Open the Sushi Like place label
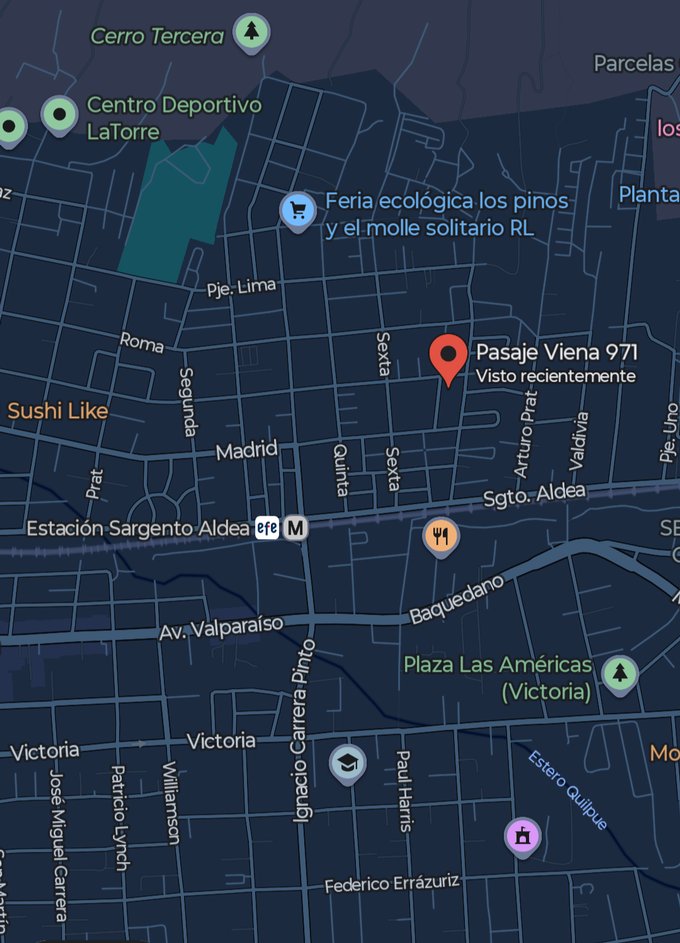Viewport: 680px width, 943px height. pyautogui.click(x=58, y=411)
